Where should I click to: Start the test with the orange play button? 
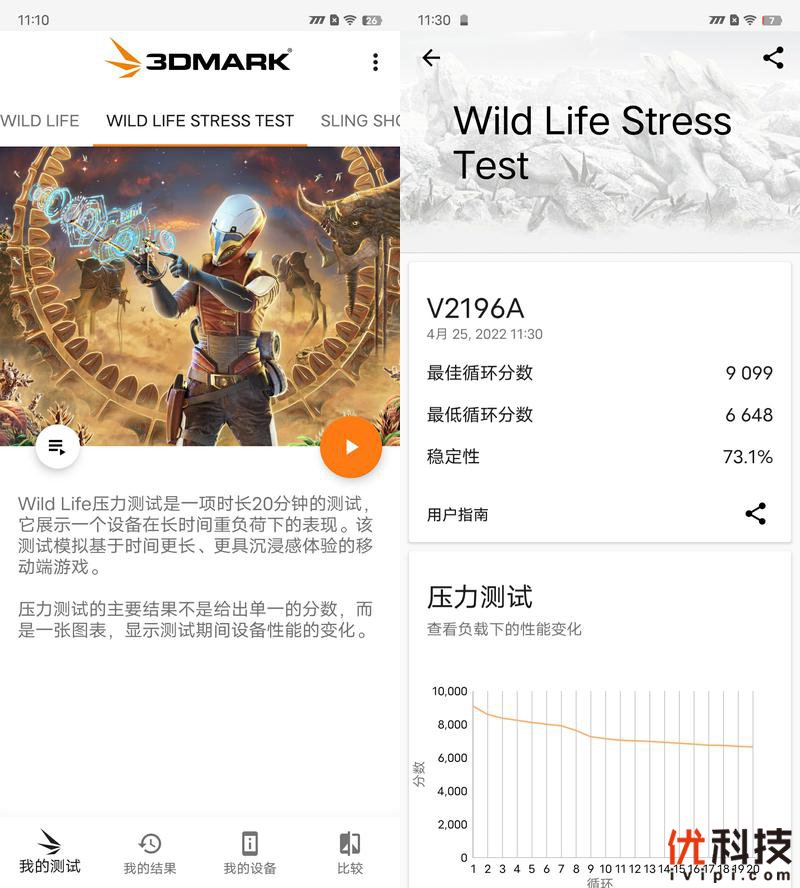coord(351,447)
